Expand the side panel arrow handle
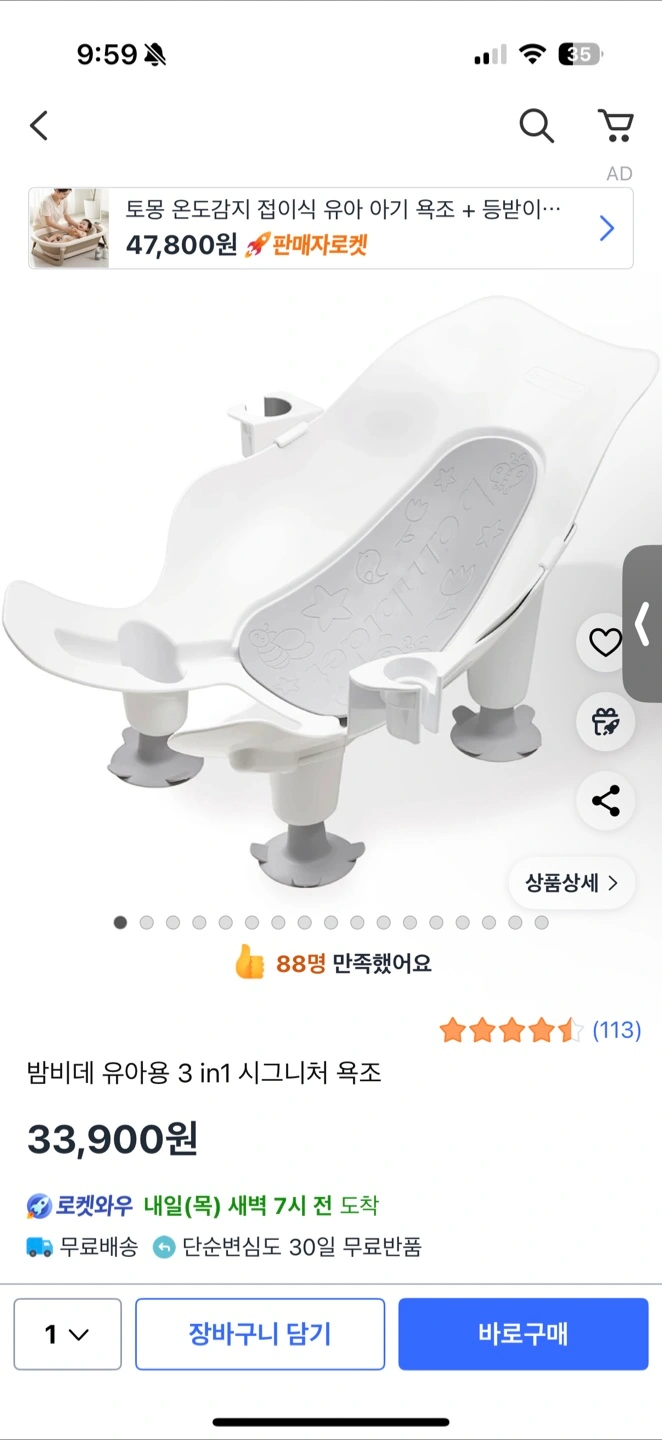Image resolution: width=662 pixels, height=1440 pixels. 643,624
